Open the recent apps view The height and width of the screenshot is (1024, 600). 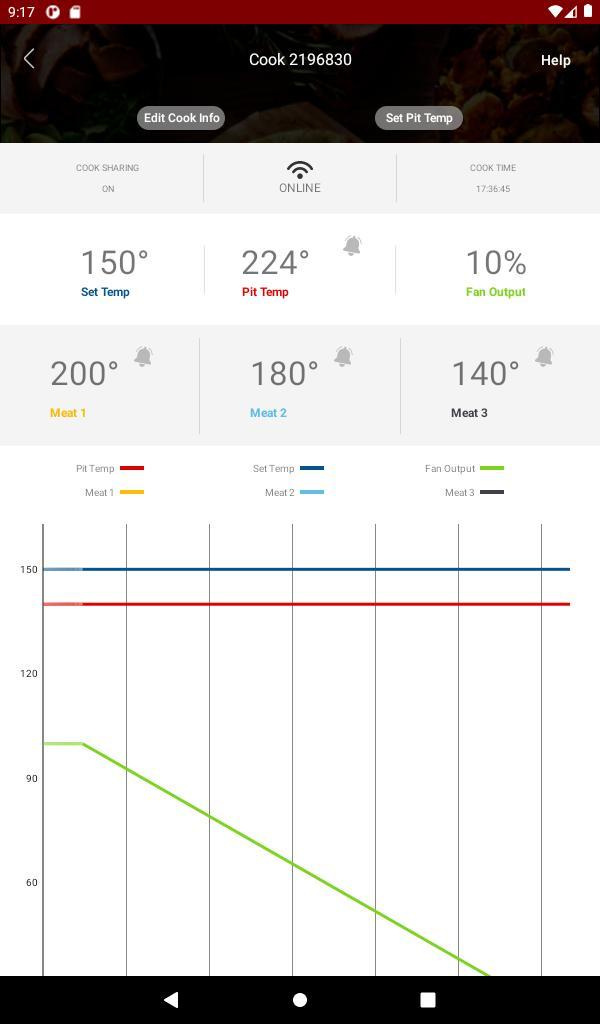pyautogui.click(x=428, y=999)
